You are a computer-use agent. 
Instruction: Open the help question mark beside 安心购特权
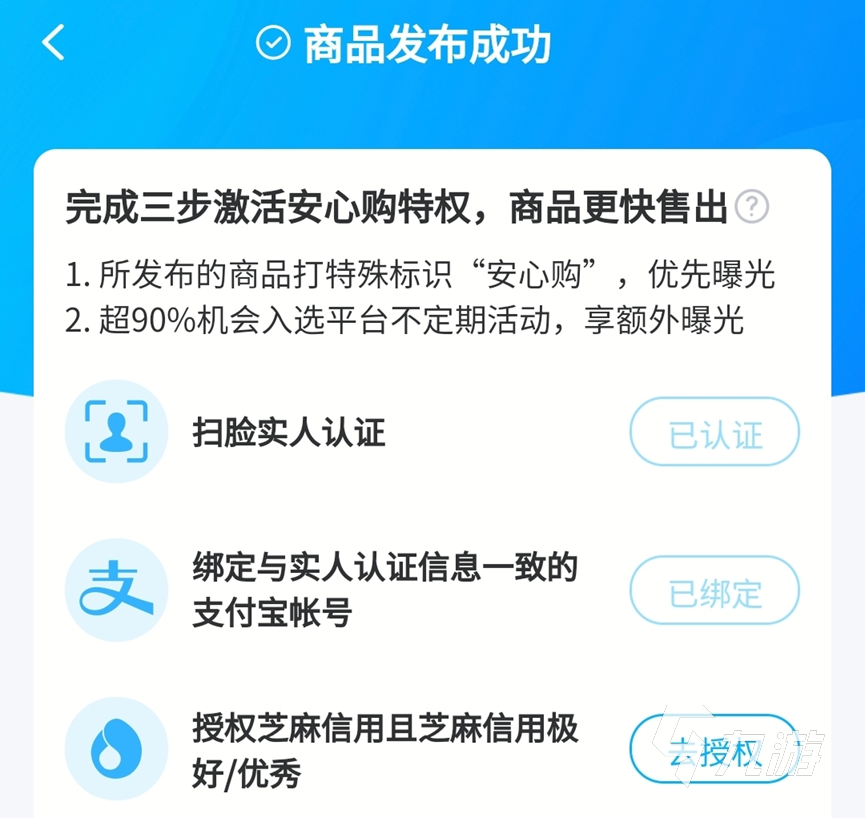tap(752, 208)
